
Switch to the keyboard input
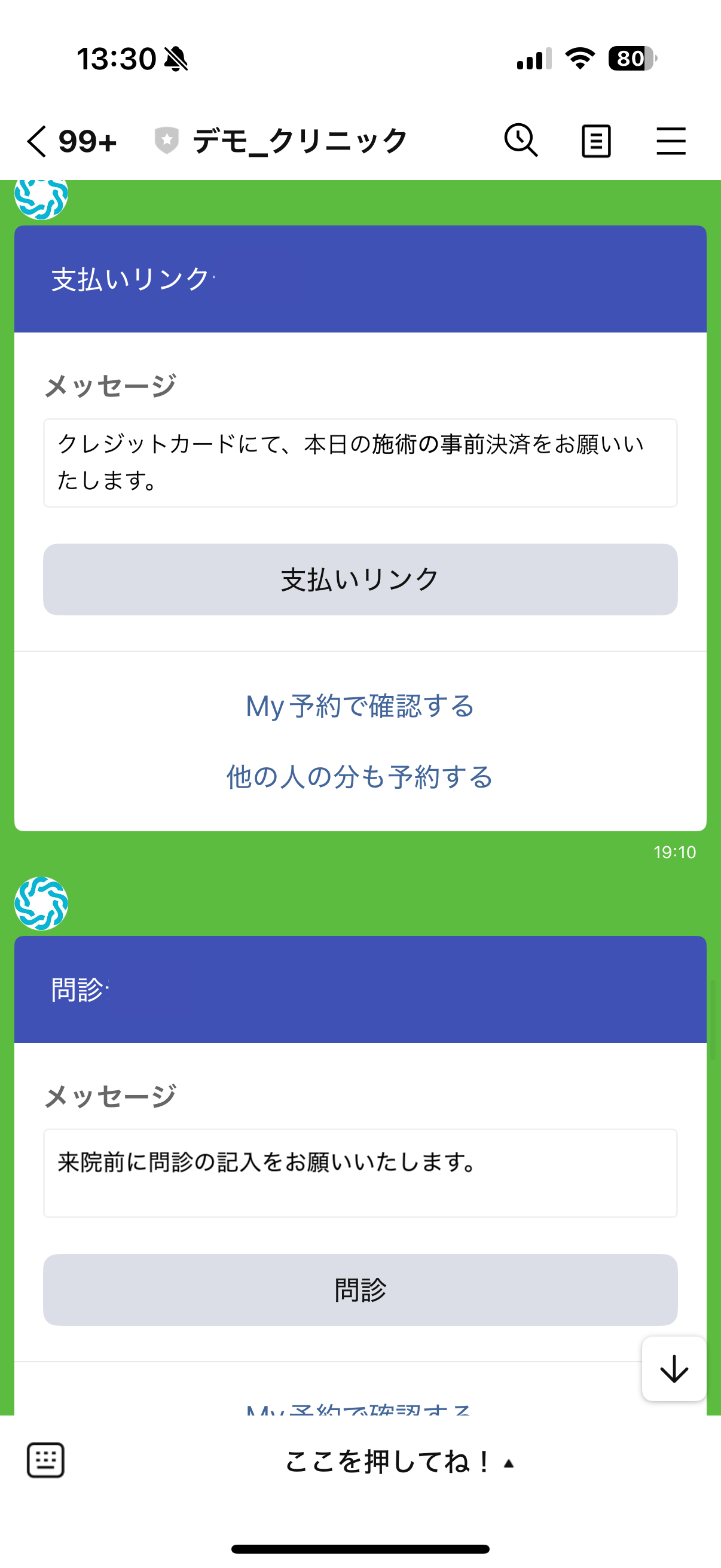pyautogui.click(x=45, y=1460)
